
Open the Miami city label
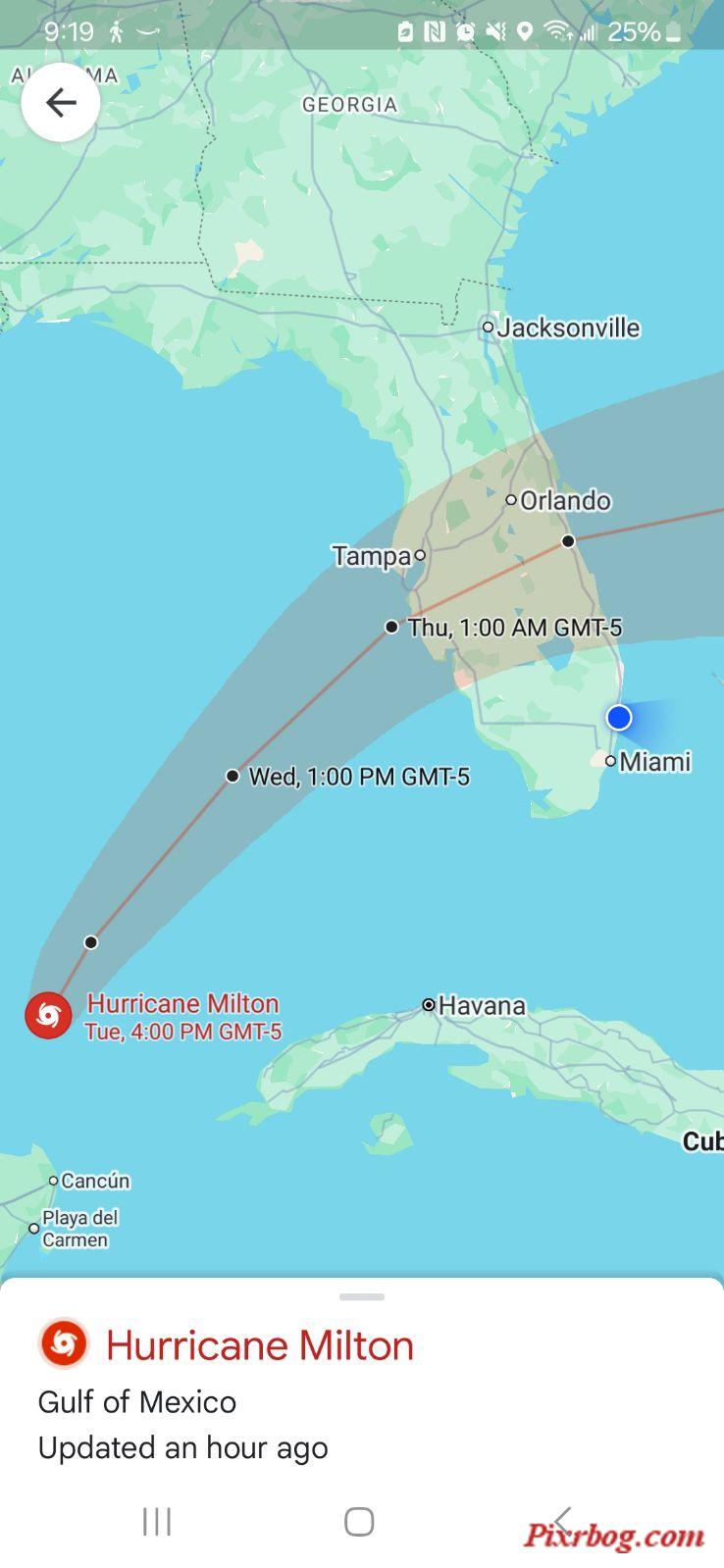(x=653, y=762)
